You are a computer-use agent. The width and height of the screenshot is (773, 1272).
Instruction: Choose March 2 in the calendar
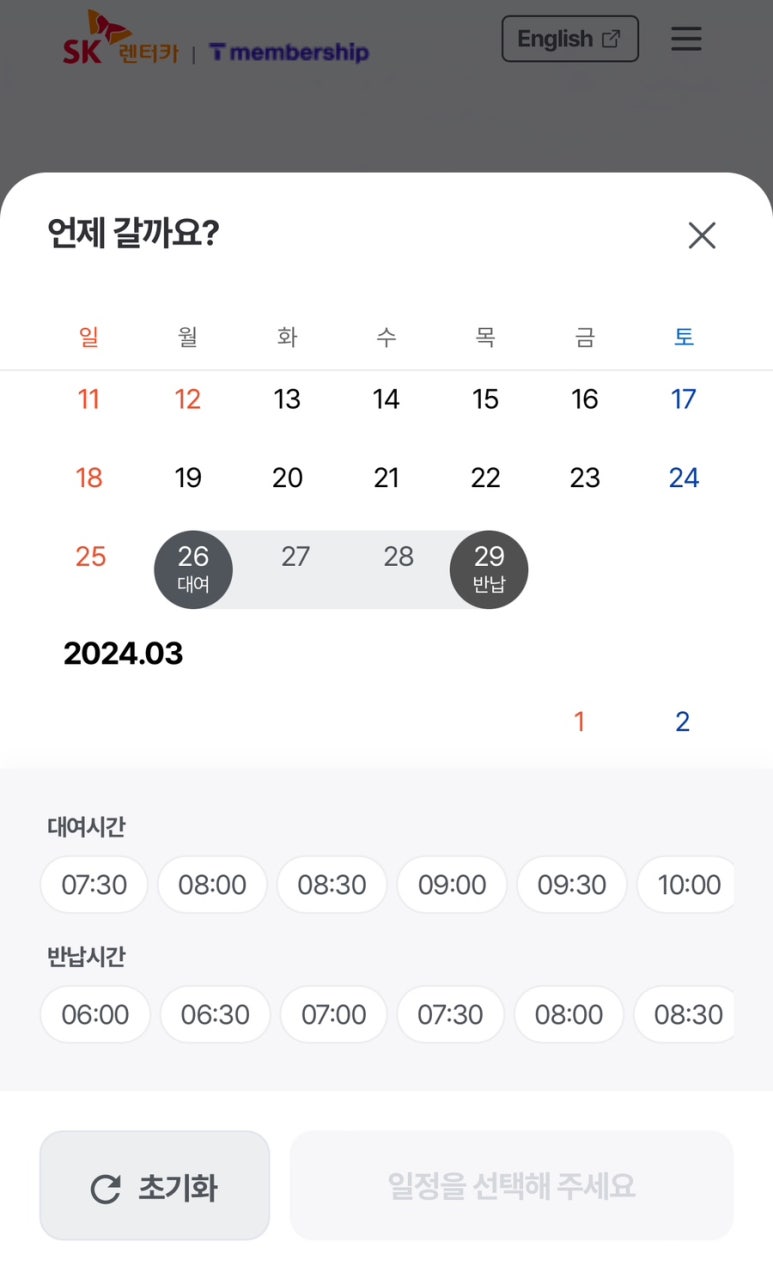pyautogui.click(x=682, y=722)
